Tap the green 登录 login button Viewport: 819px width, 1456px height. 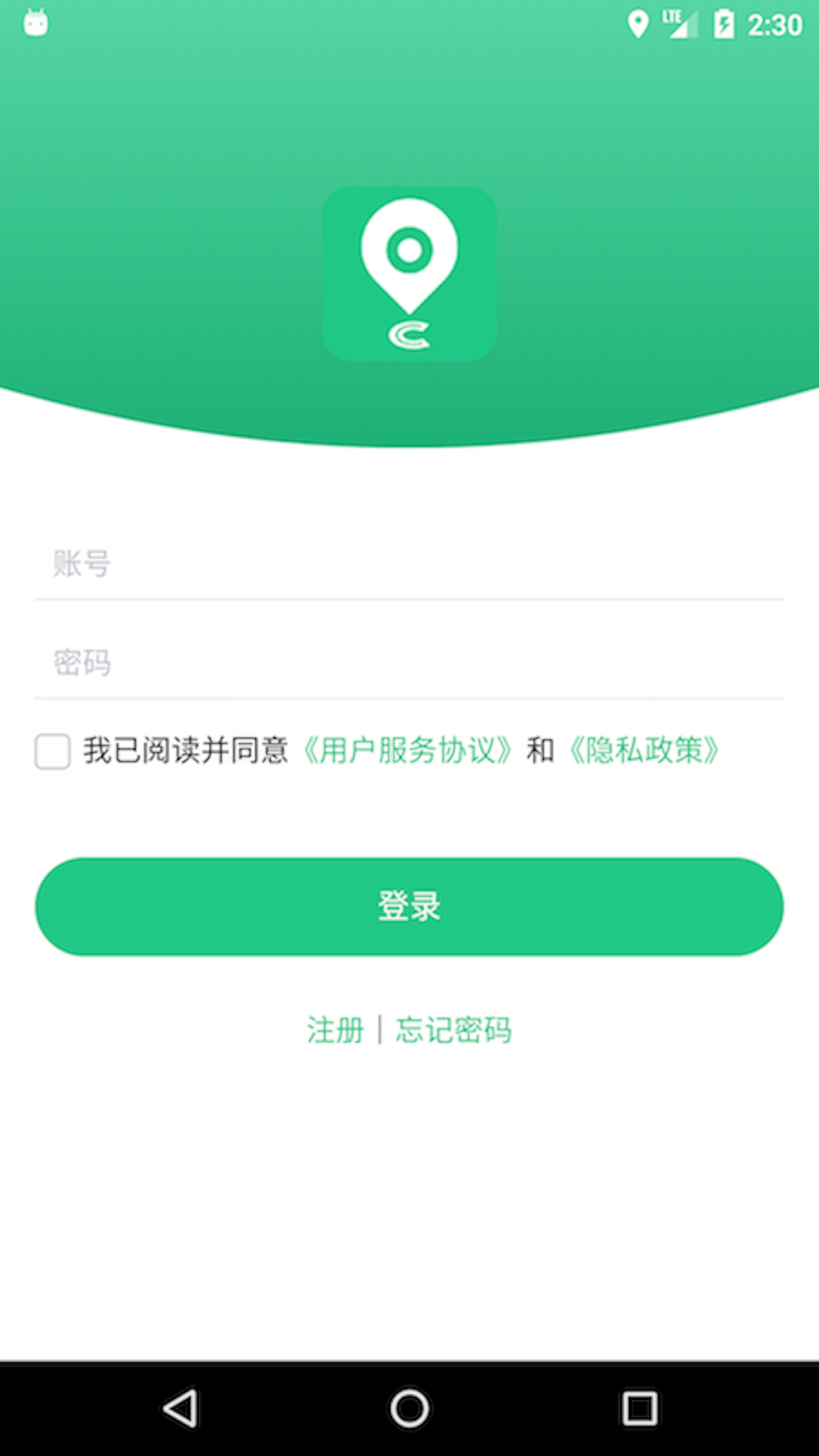coord(409,907)
